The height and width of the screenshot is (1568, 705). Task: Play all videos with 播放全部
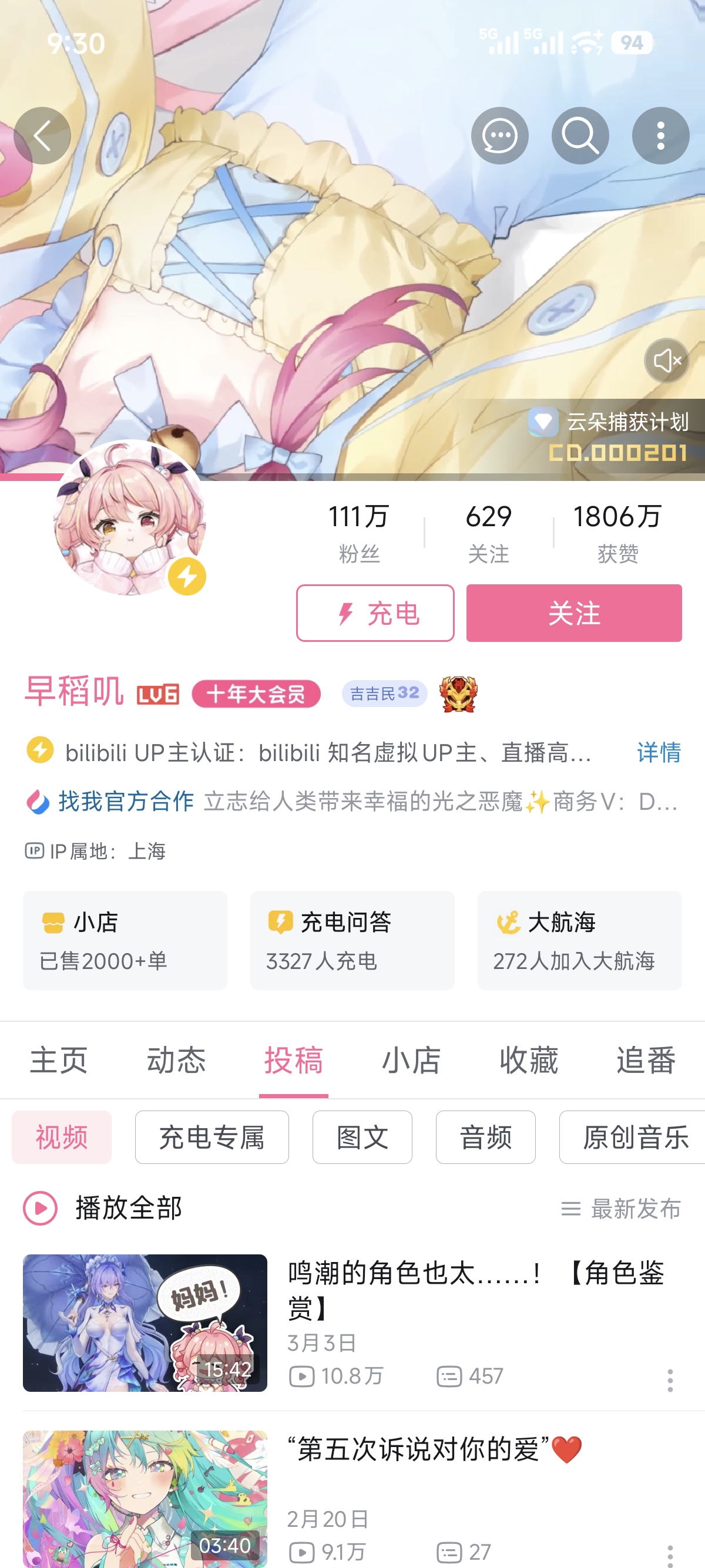pyautogui.click(x=102, y=1208)
